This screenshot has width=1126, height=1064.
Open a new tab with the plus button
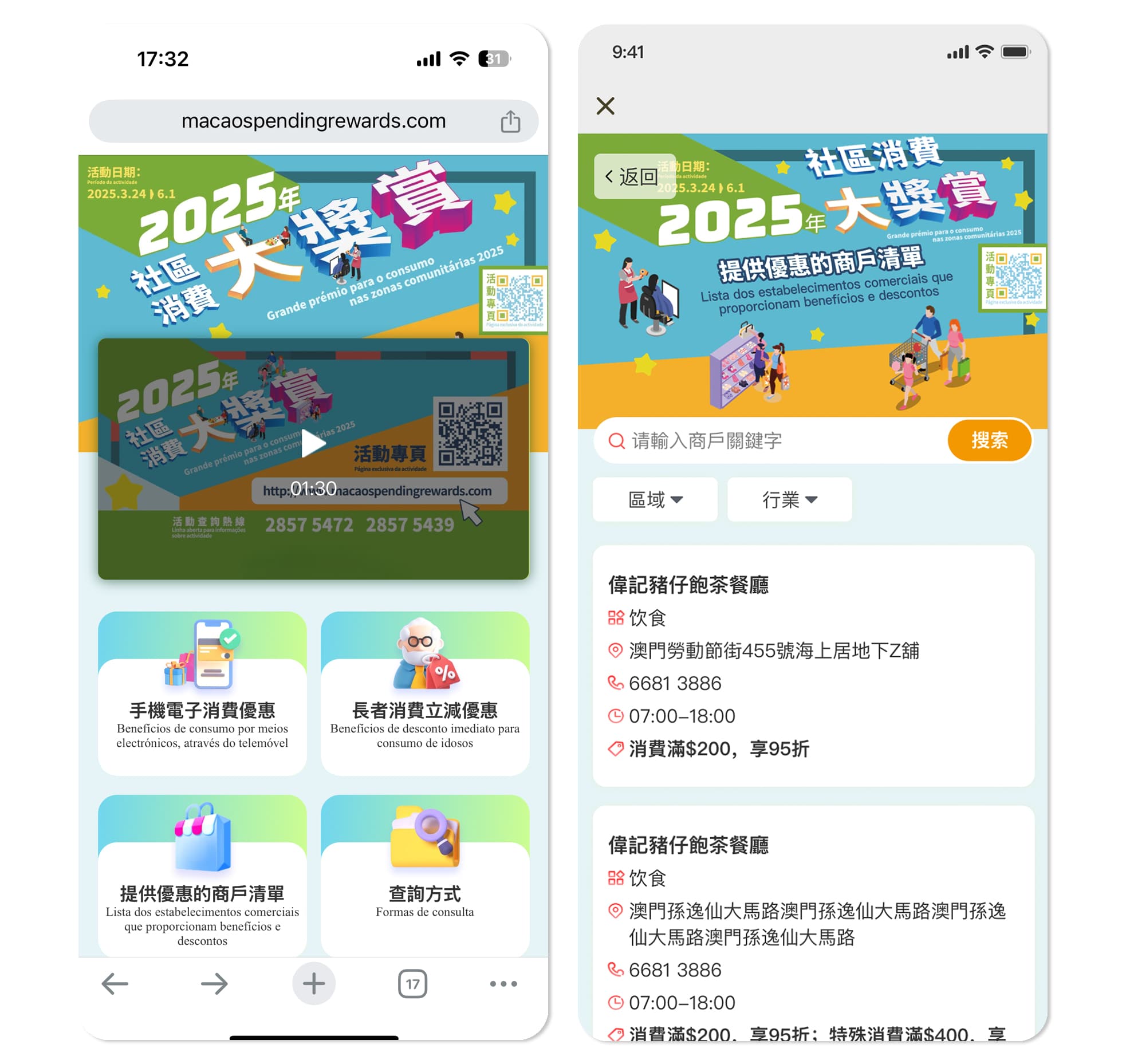313,984
